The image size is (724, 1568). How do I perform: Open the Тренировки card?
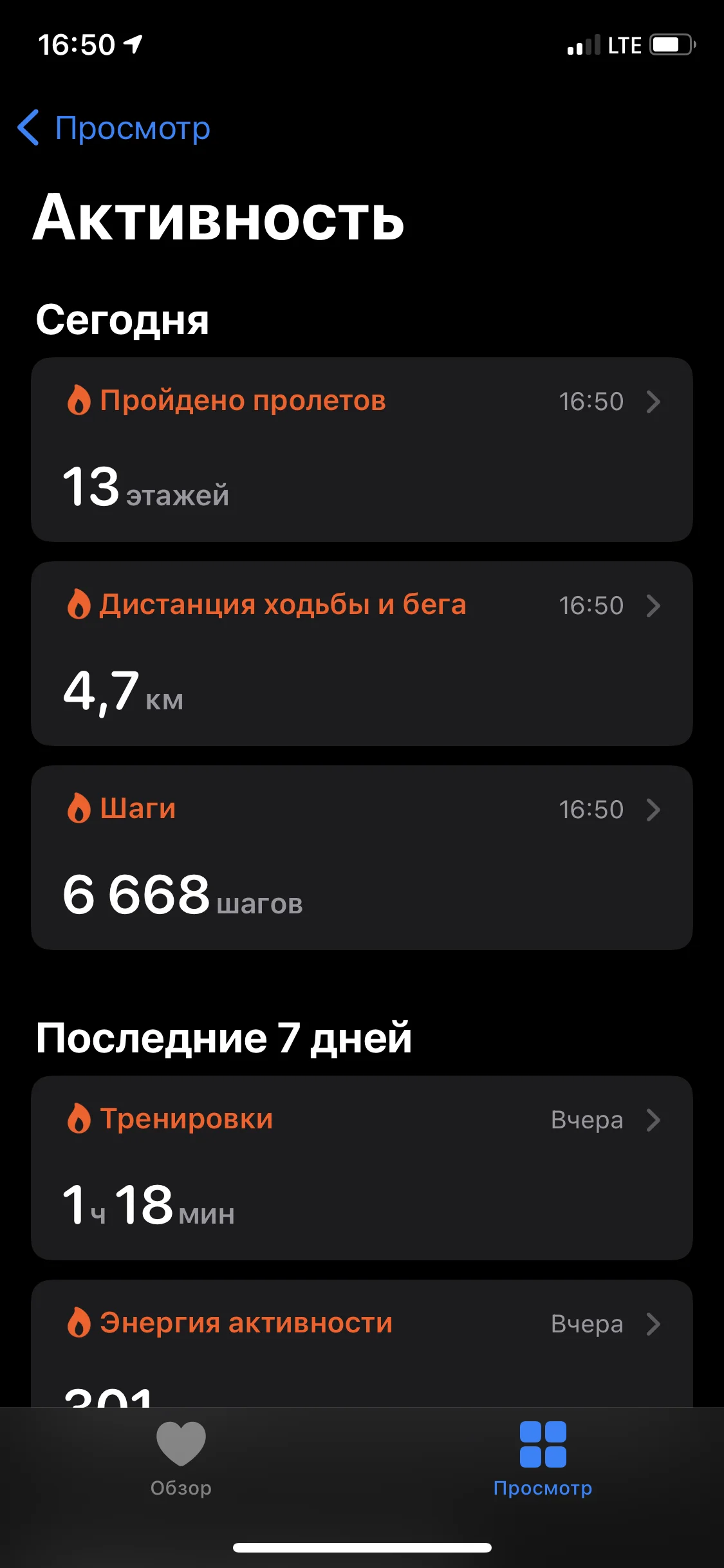(362, 1168)
